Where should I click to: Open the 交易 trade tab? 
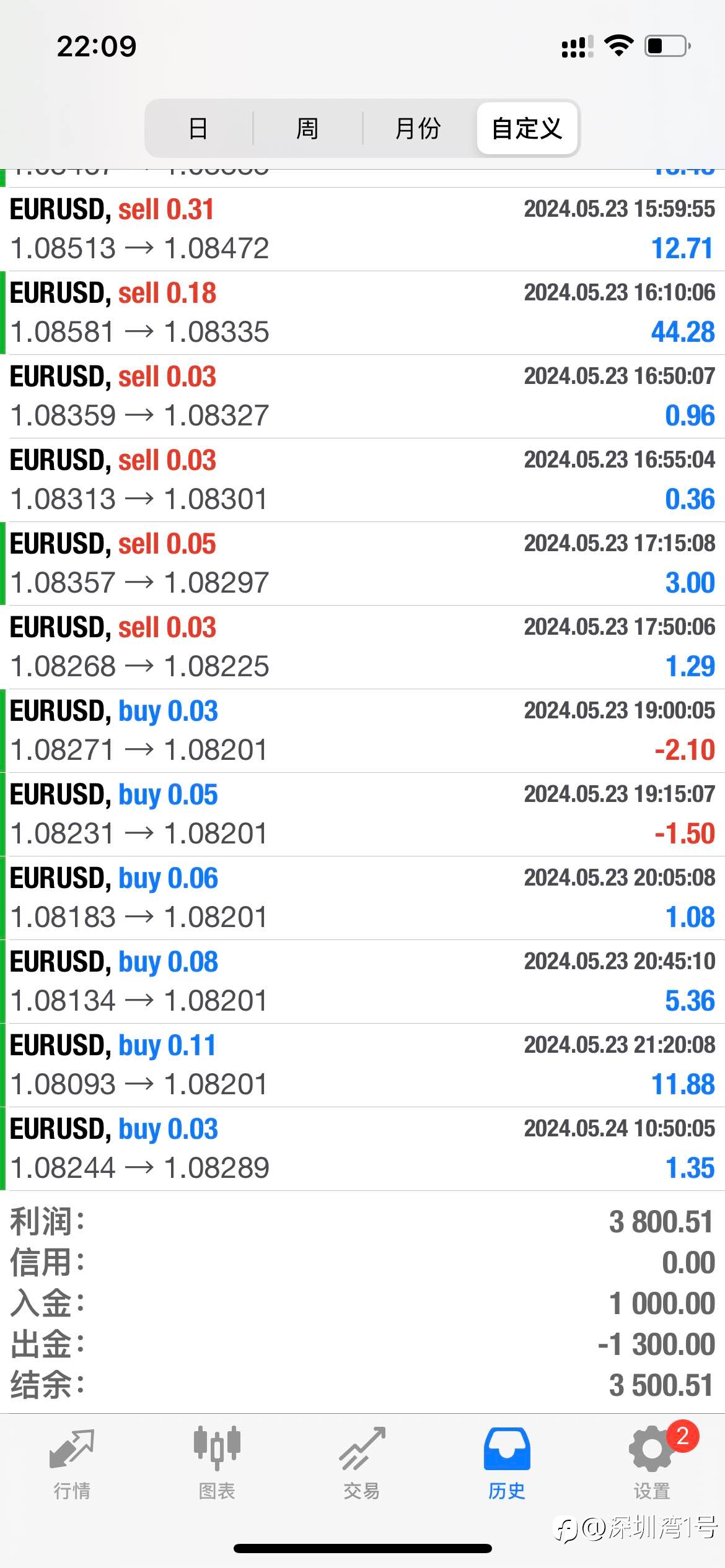click(x=362, y=1464)
